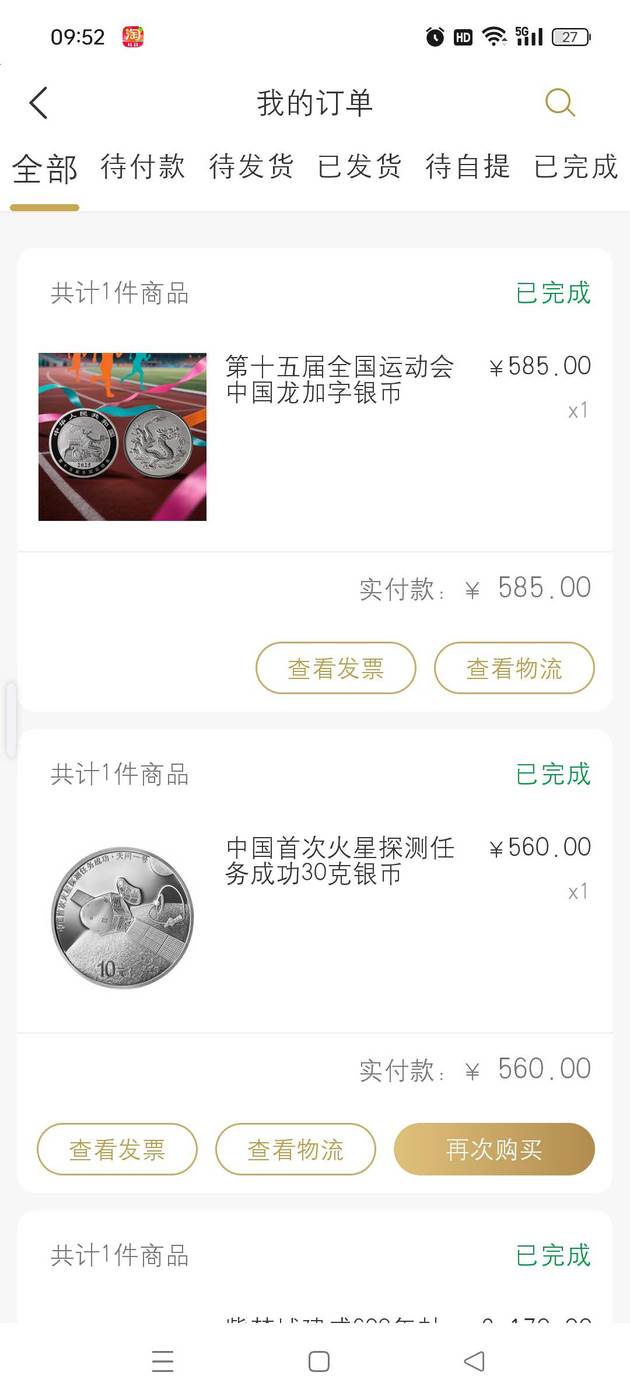The image size is (630, 1400).
Task: View invoice for the ¥560.00 order
Action: point(117,1149)
